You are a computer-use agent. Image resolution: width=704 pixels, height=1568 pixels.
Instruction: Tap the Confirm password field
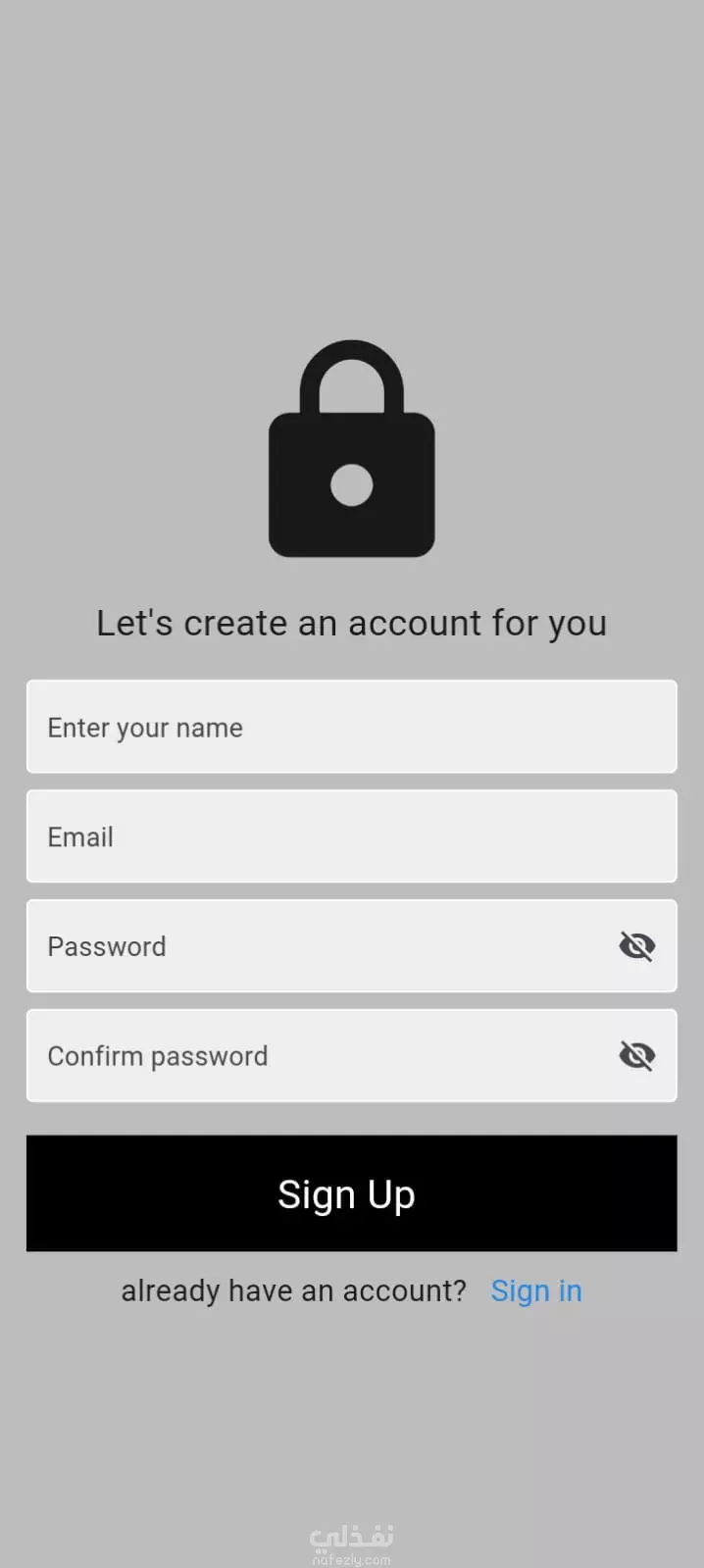tap(351, 1056)
